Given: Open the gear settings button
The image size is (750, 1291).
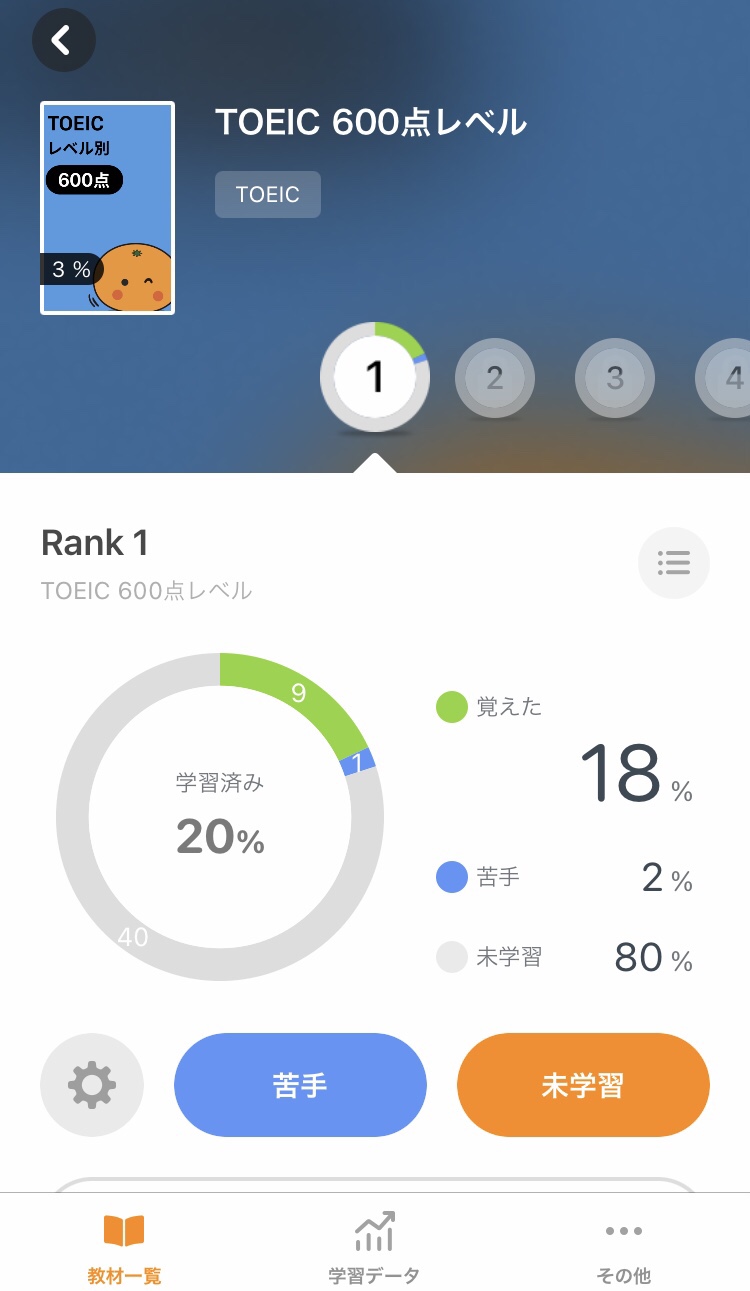Looking at the screenshot, I should [x=92, y=1084].
